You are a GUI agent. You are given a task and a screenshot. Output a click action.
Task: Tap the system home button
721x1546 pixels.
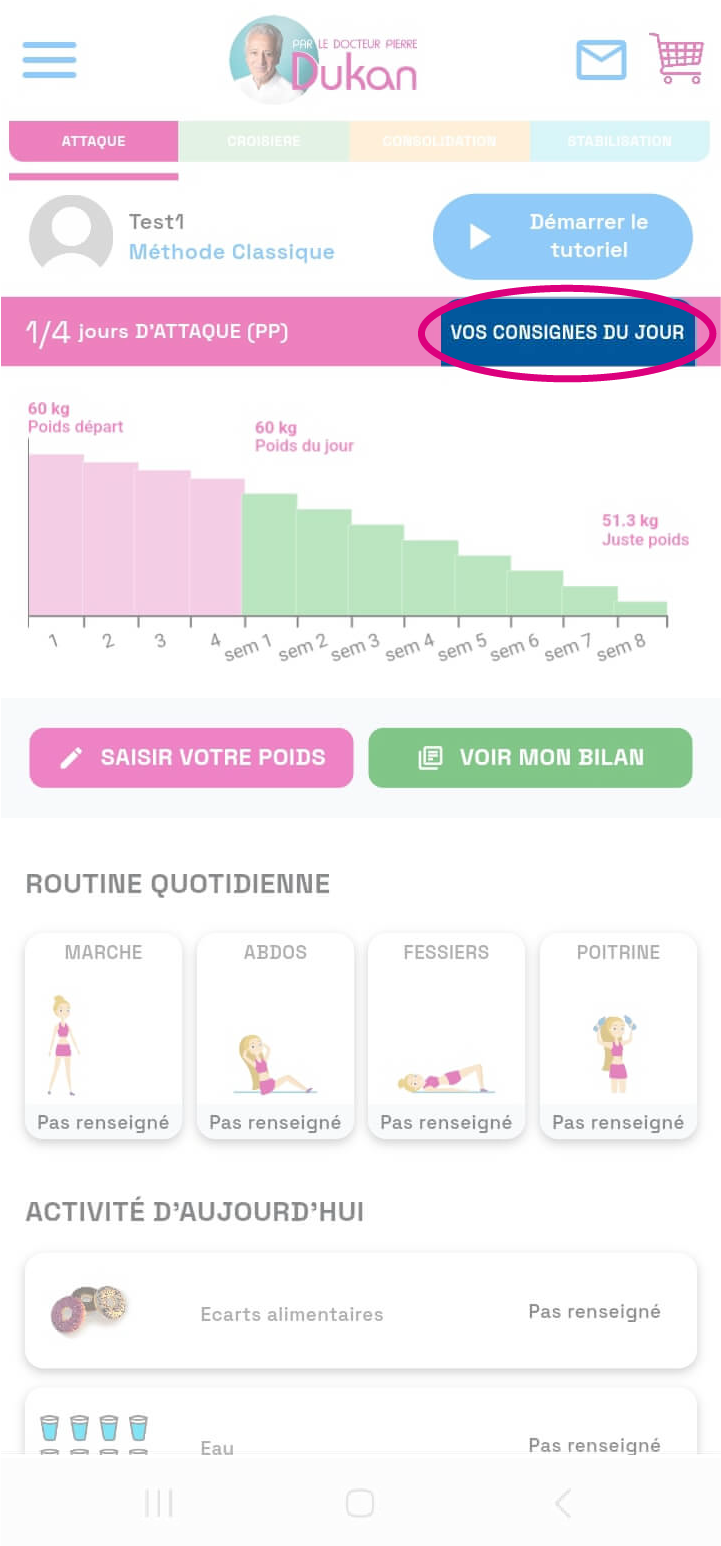coord(360,1502)
